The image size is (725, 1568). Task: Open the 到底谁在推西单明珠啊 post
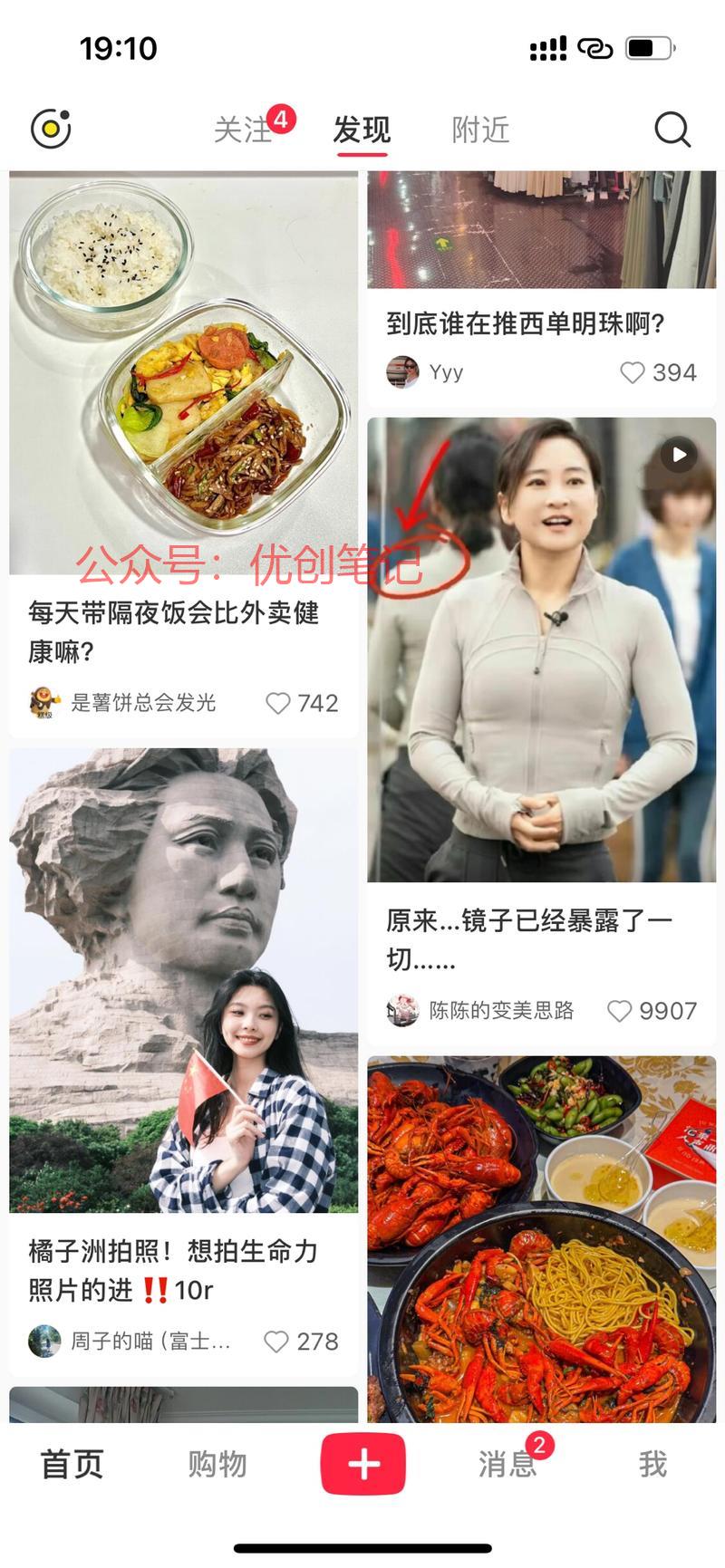(526, 323)
